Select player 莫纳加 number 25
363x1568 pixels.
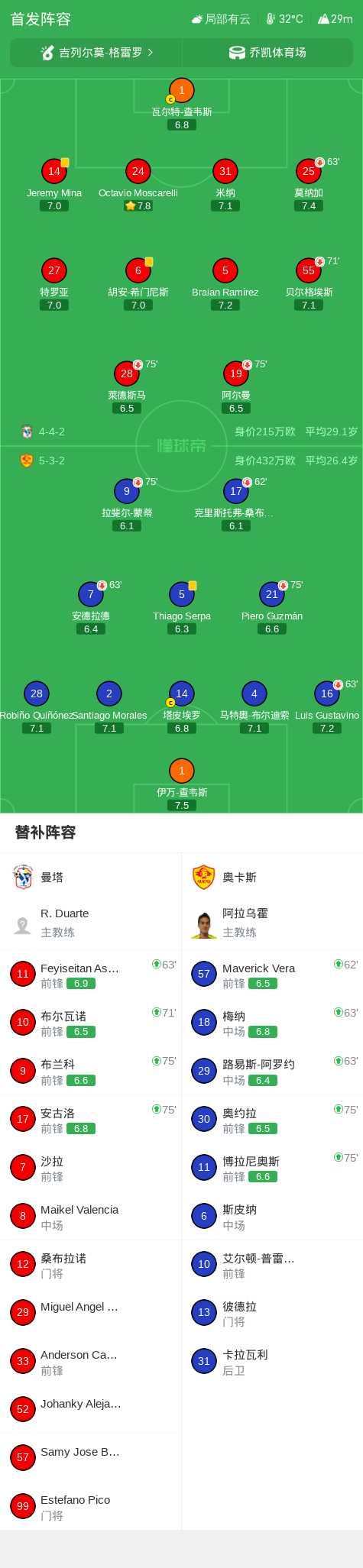(x=309, y=186)
